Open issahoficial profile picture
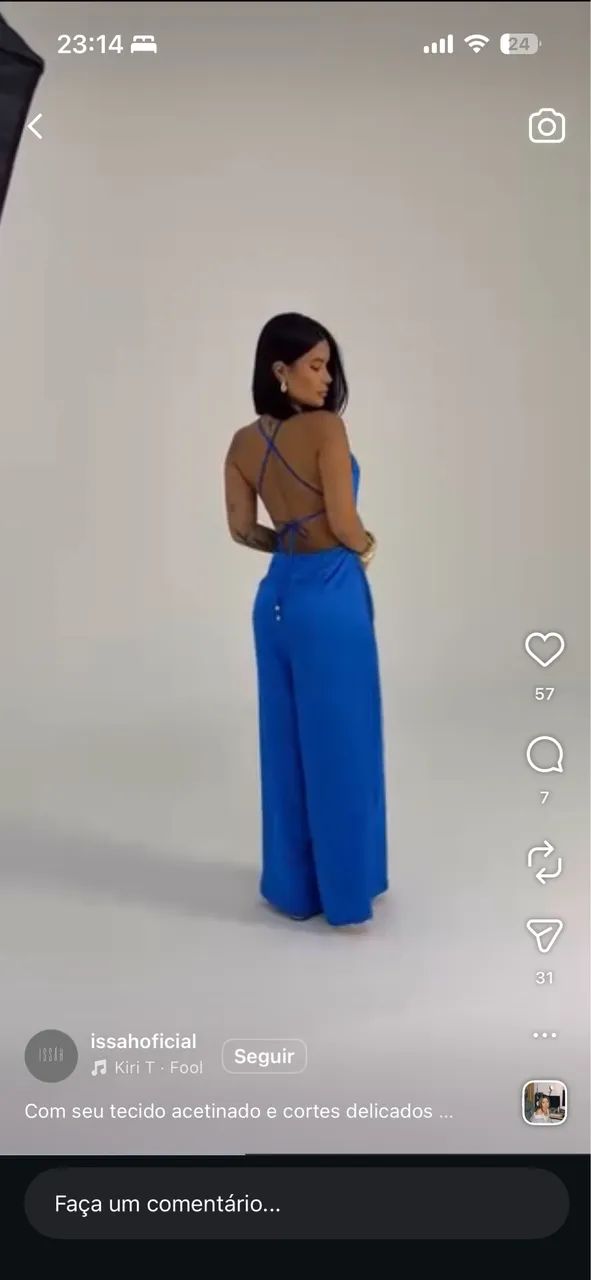The width and height of the screenshot is (591, 1280). (x=51, y=1056)
